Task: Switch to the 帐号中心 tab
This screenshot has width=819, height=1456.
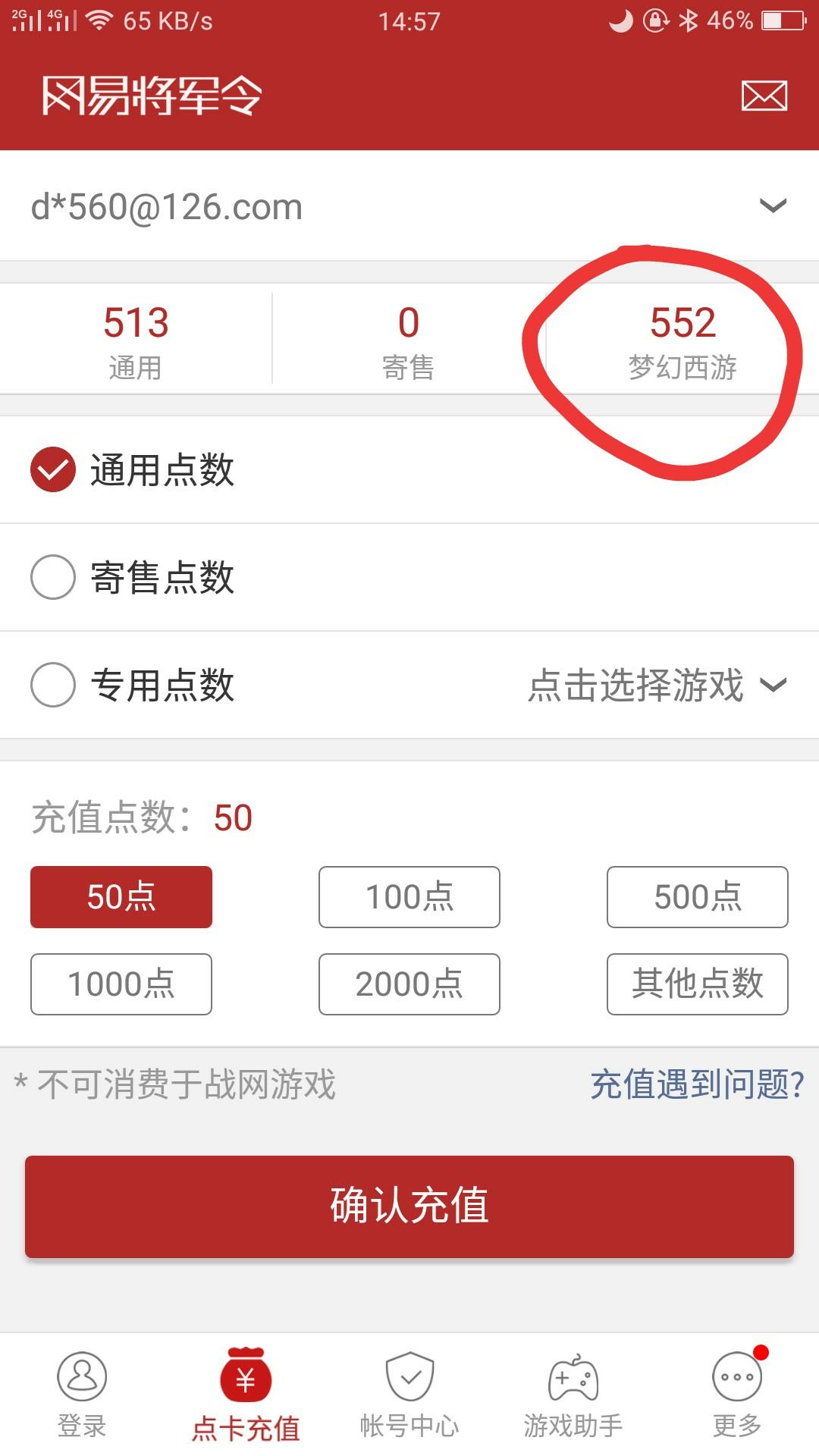Action: pos(409,1395)
